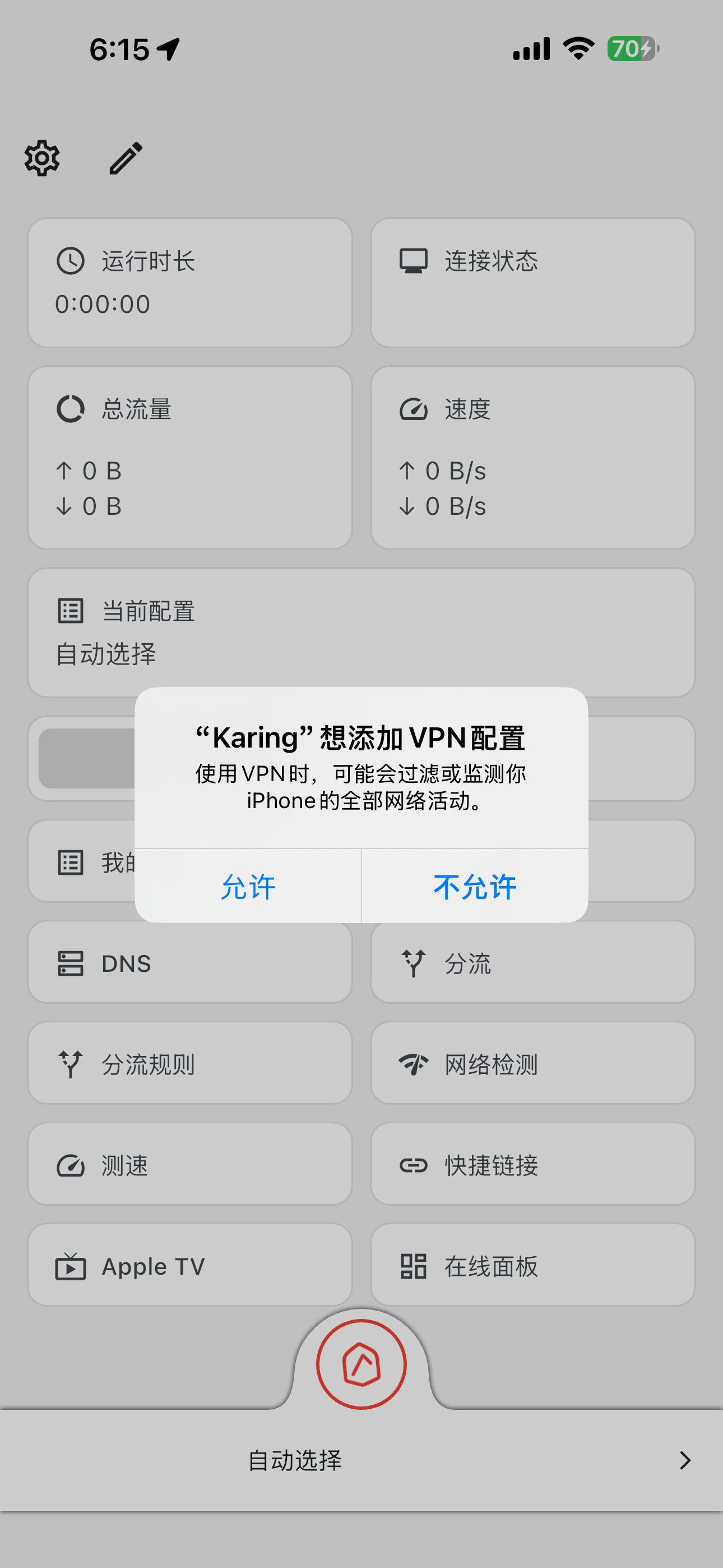Tap the 快捷链接 quick link icon
This screenshot has height=1568, width=723.
click(413, 1164)
